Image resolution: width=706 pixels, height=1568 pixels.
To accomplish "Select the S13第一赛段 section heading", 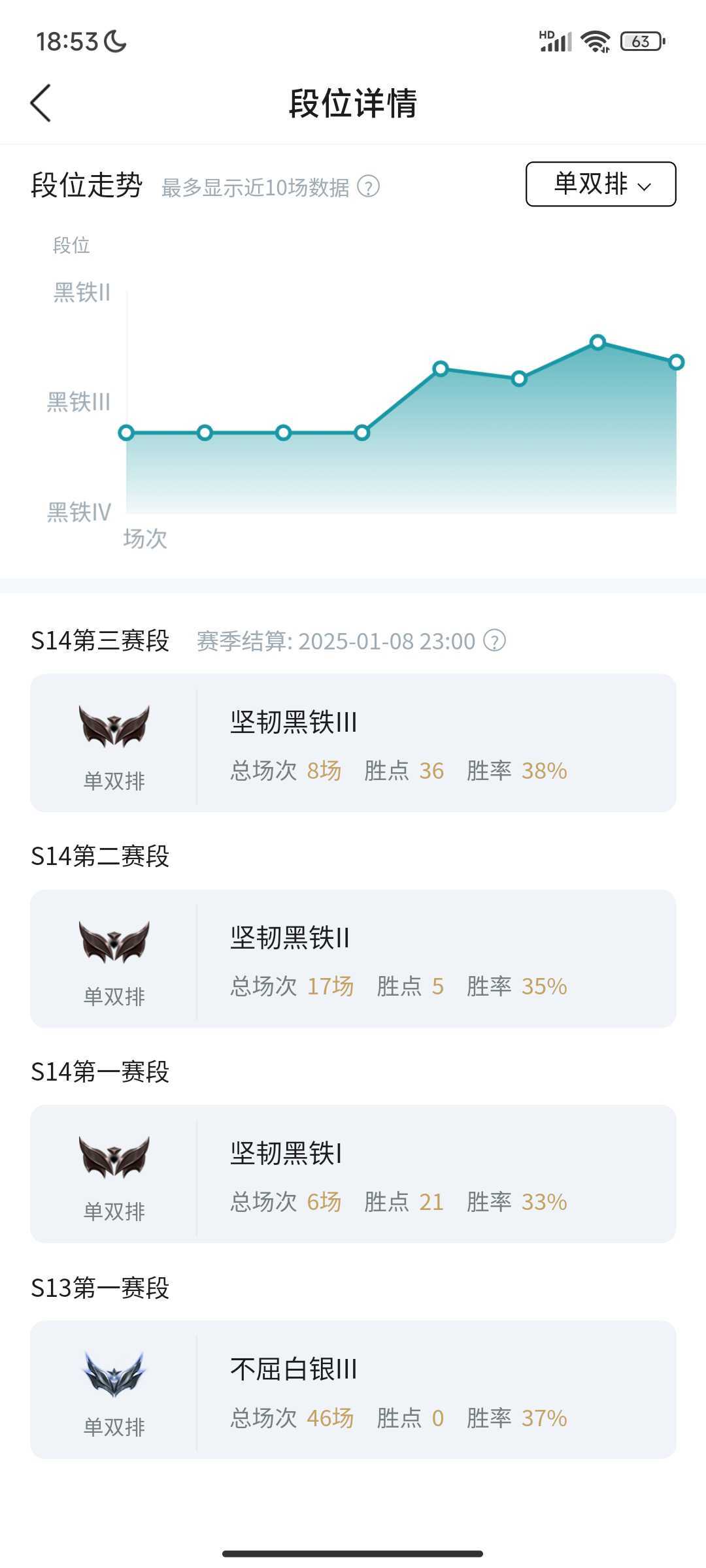I will coord(101,1287).
